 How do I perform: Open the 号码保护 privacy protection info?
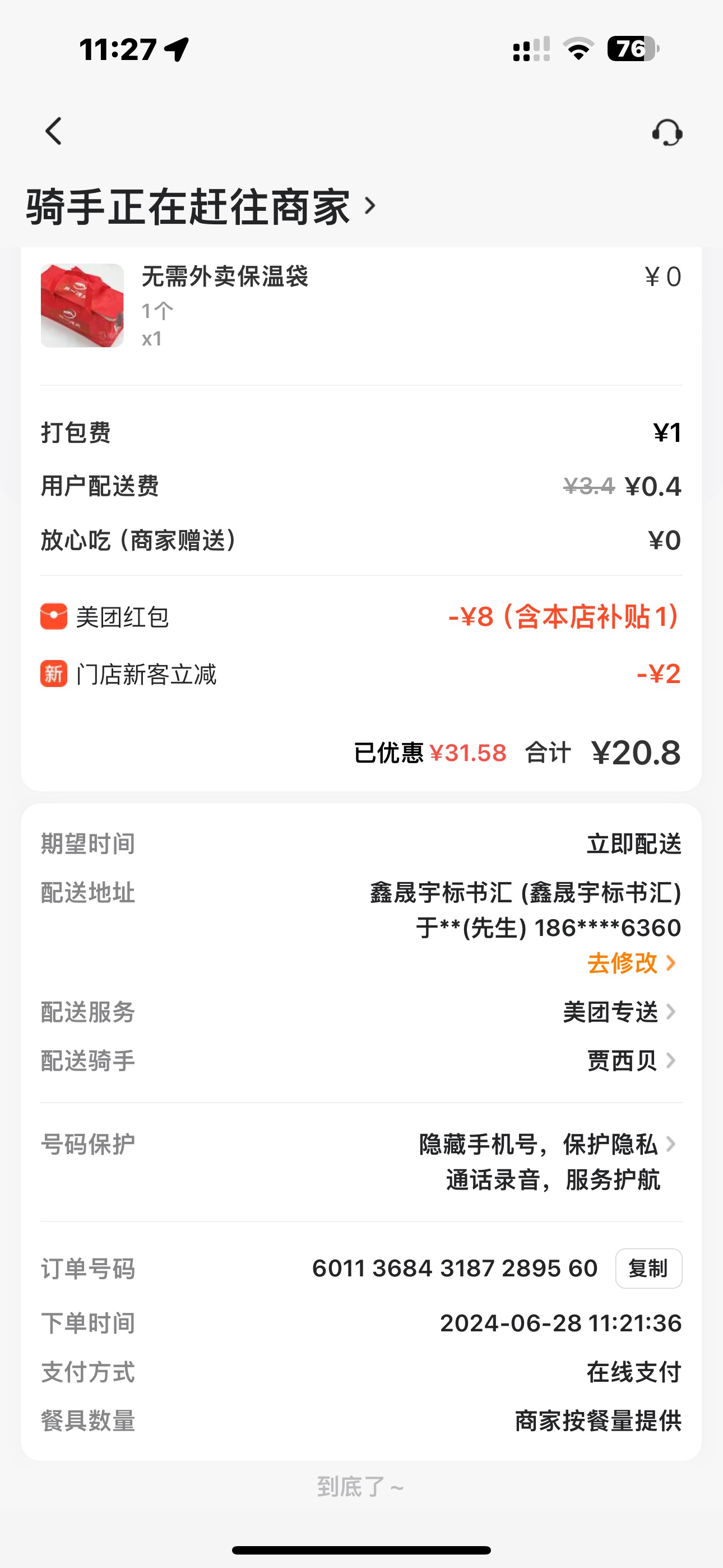click(546, 1161)
